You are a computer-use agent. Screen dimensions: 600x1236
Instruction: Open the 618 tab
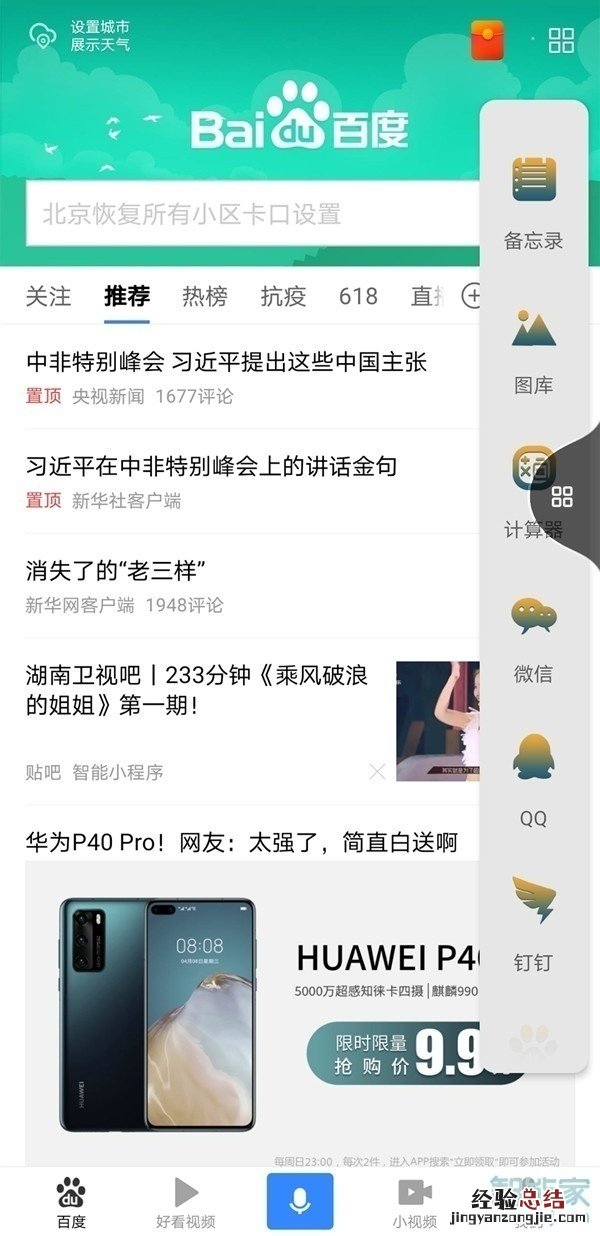tap(358, 296)
